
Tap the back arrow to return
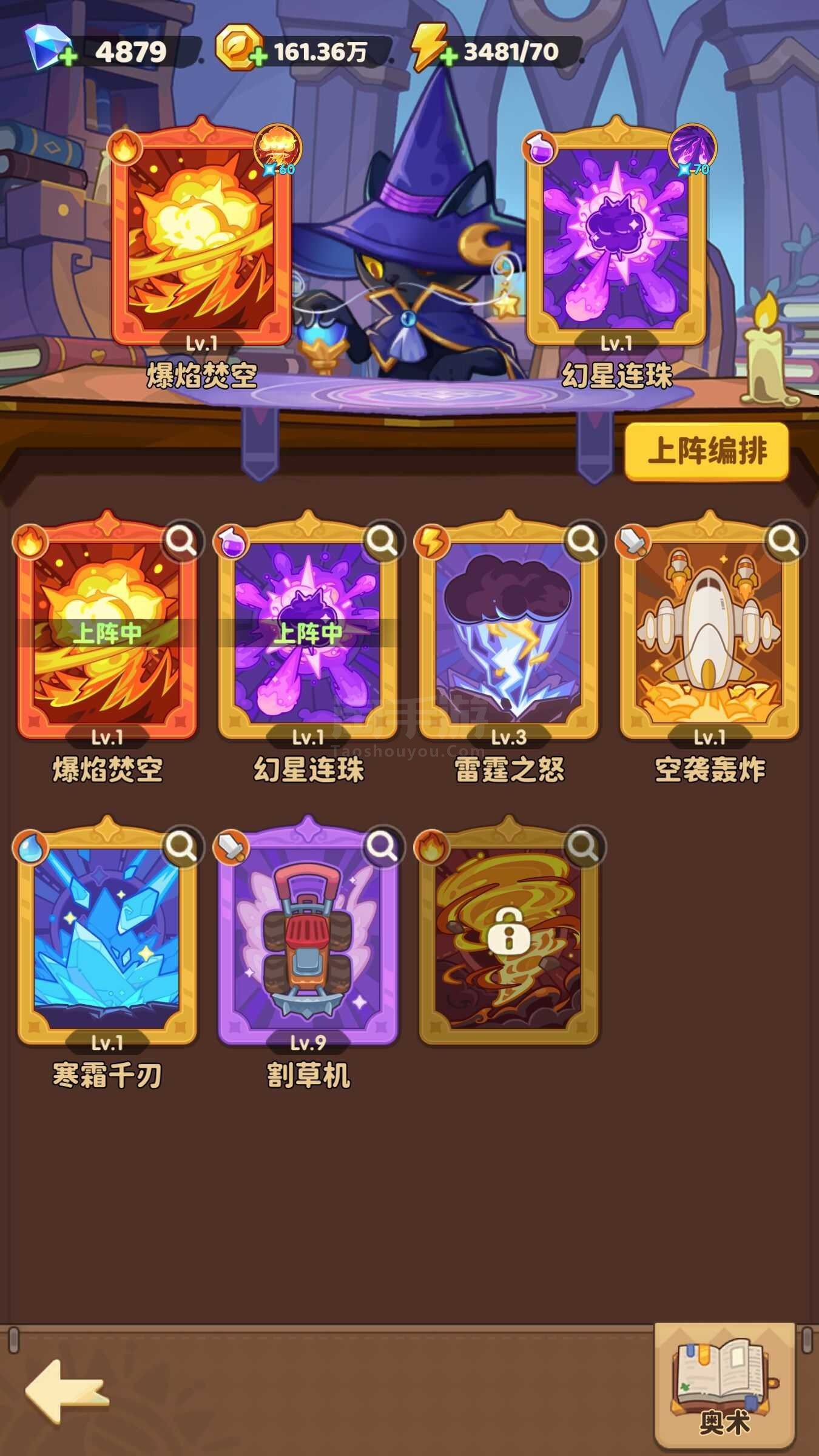tap(67, 1393)
